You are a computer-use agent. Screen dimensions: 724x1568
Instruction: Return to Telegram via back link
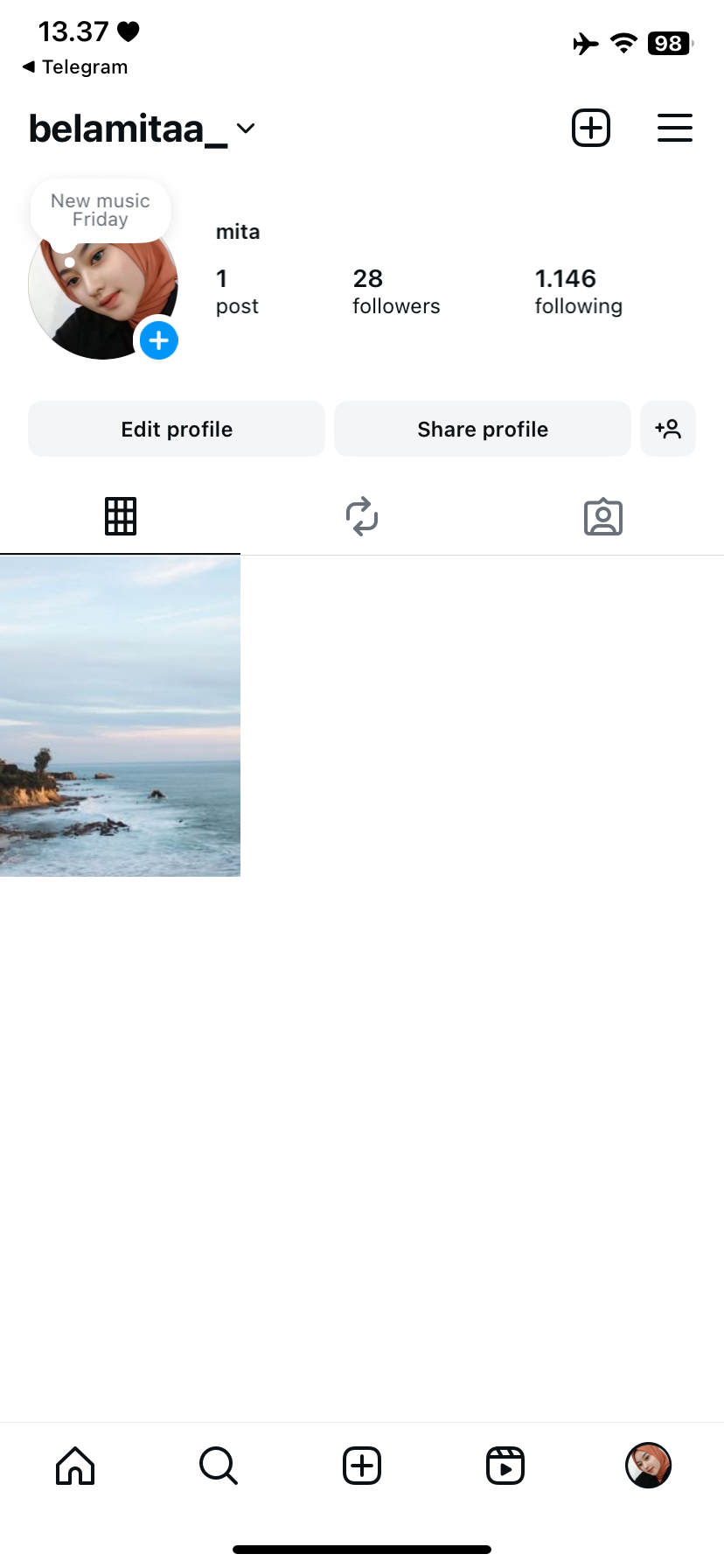75,67
